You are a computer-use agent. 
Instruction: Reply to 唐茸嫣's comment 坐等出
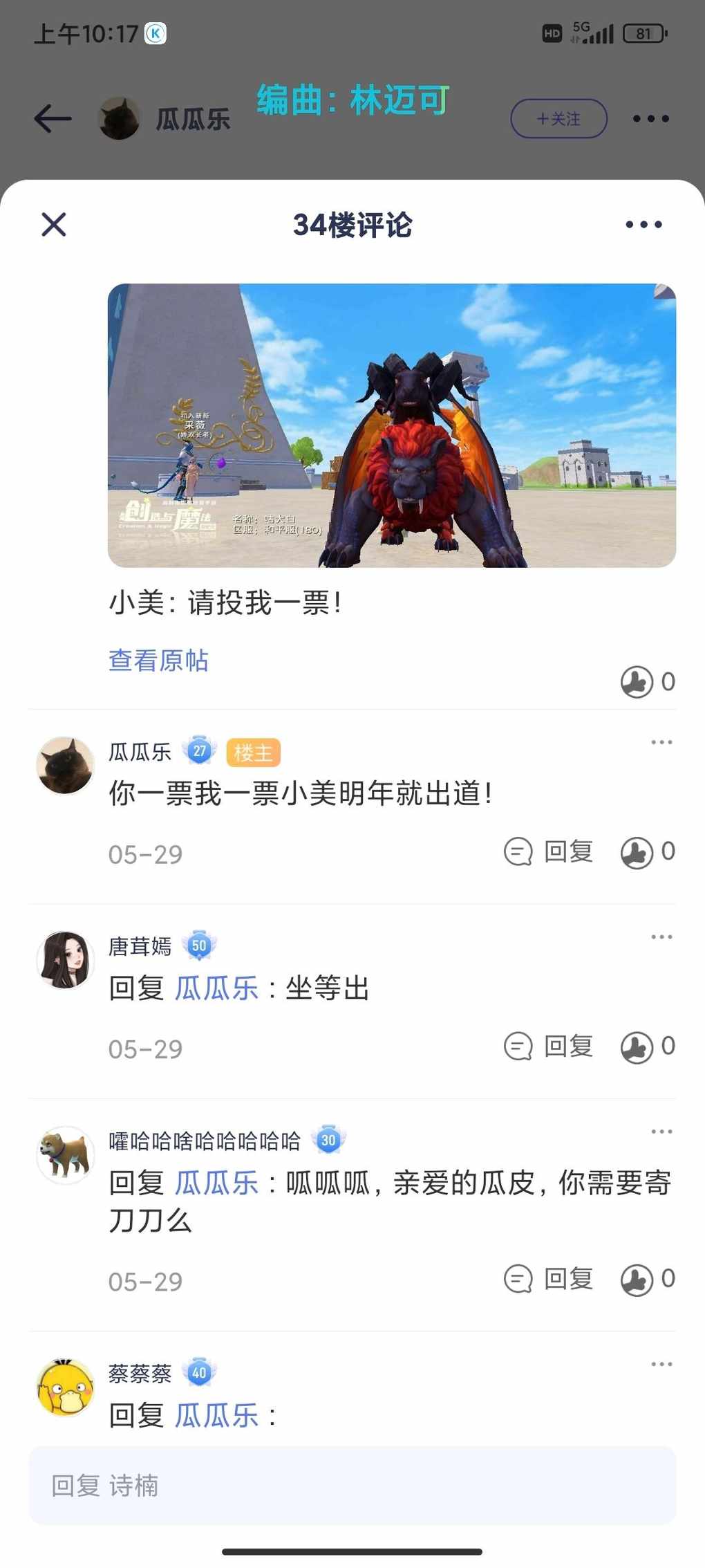[x=549, y=1046]
